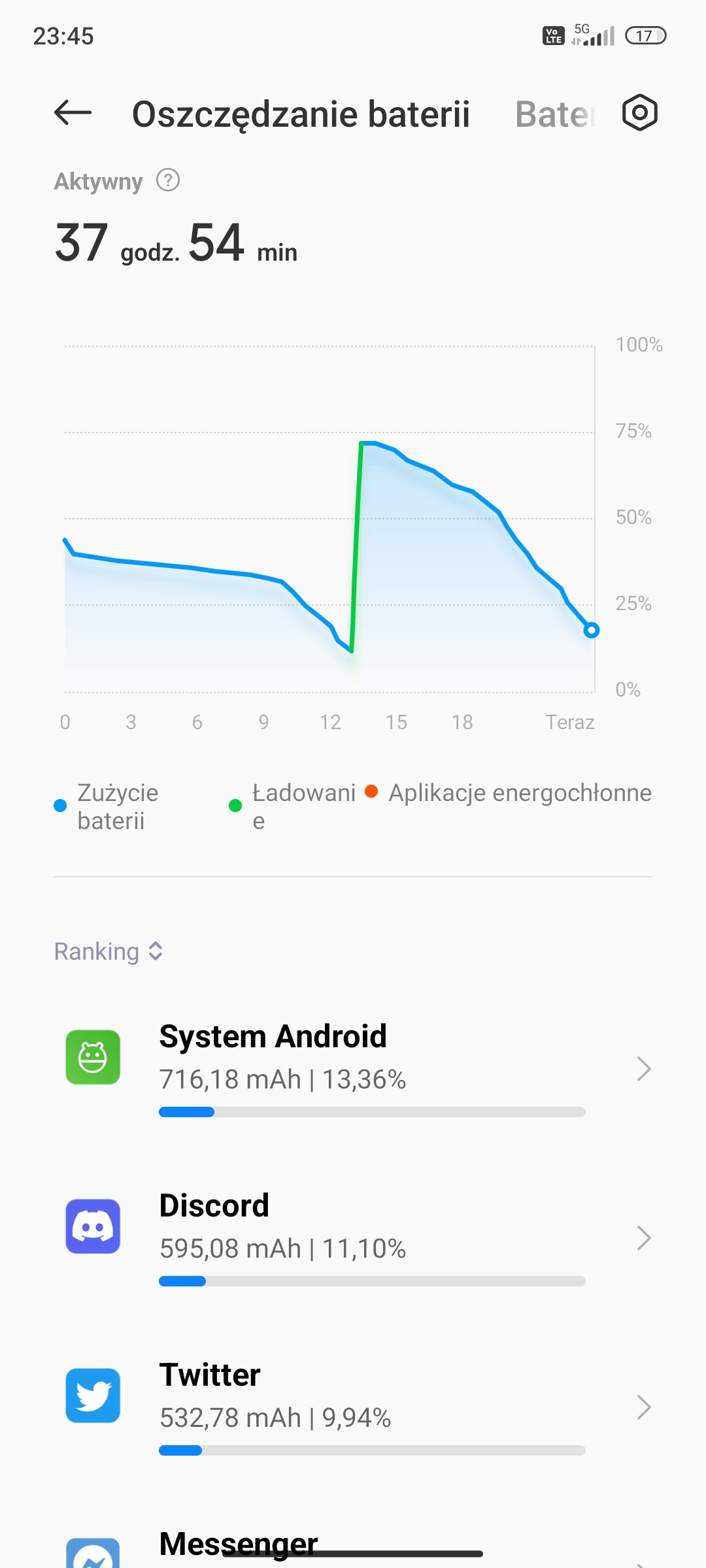Image resolution: width=706 pixels, height=1568 pixels.
Task: Open the Ranking sort dropdown
Action: [x=109, y=951]
